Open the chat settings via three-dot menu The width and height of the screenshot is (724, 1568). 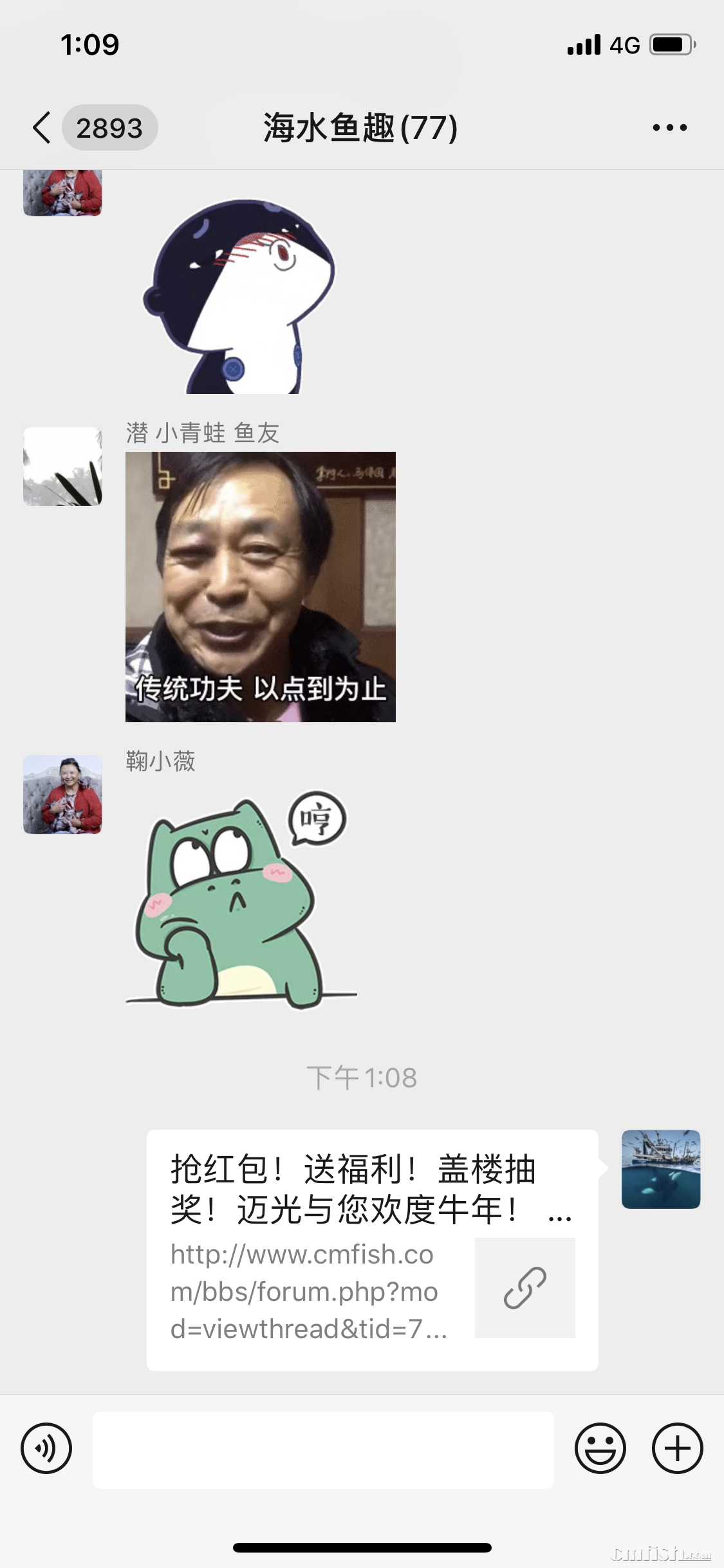[669, 127]
